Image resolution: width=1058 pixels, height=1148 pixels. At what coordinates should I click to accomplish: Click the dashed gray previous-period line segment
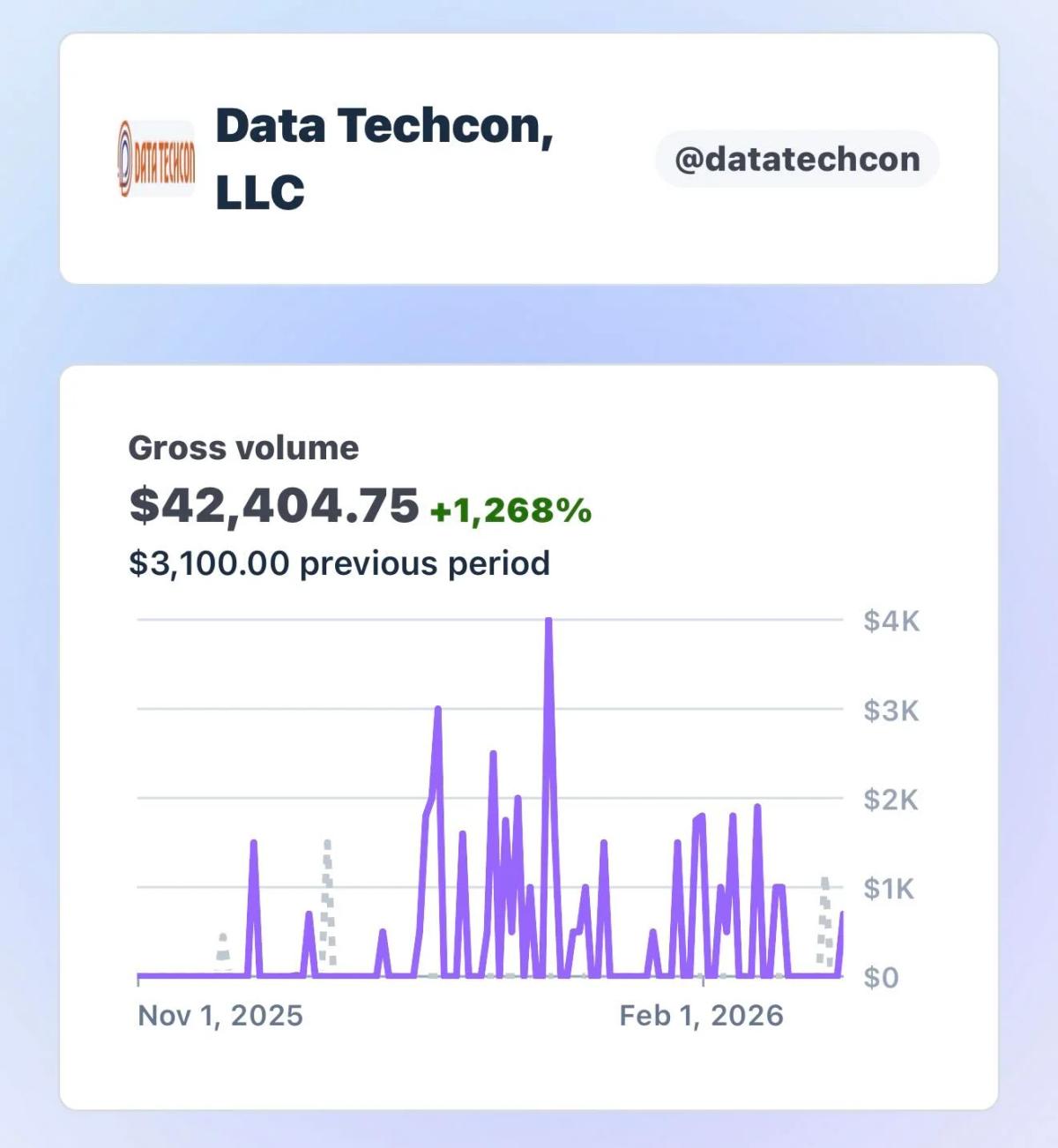point(326,899)
